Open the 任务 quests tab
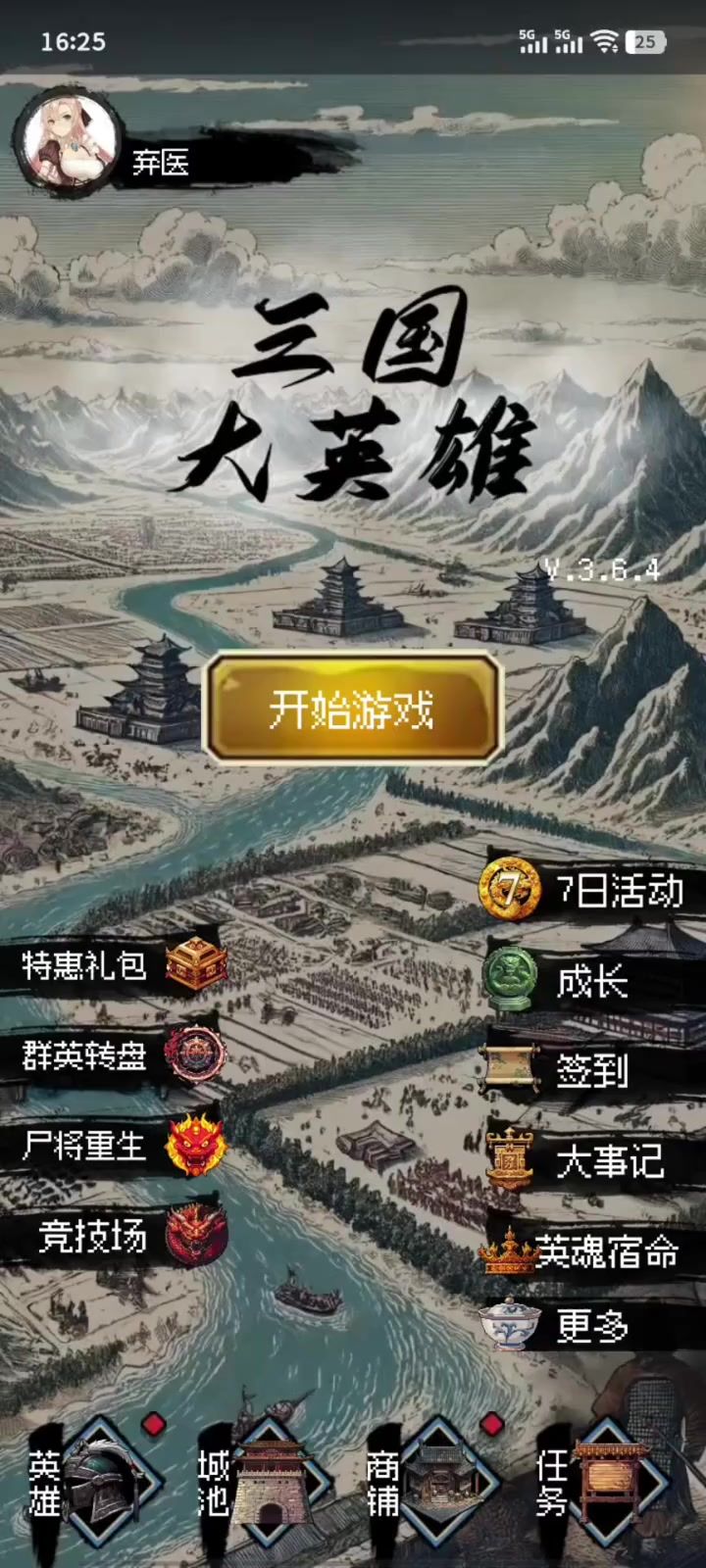The width and height of the screenshot is (706, 1568). point(598,1484)
